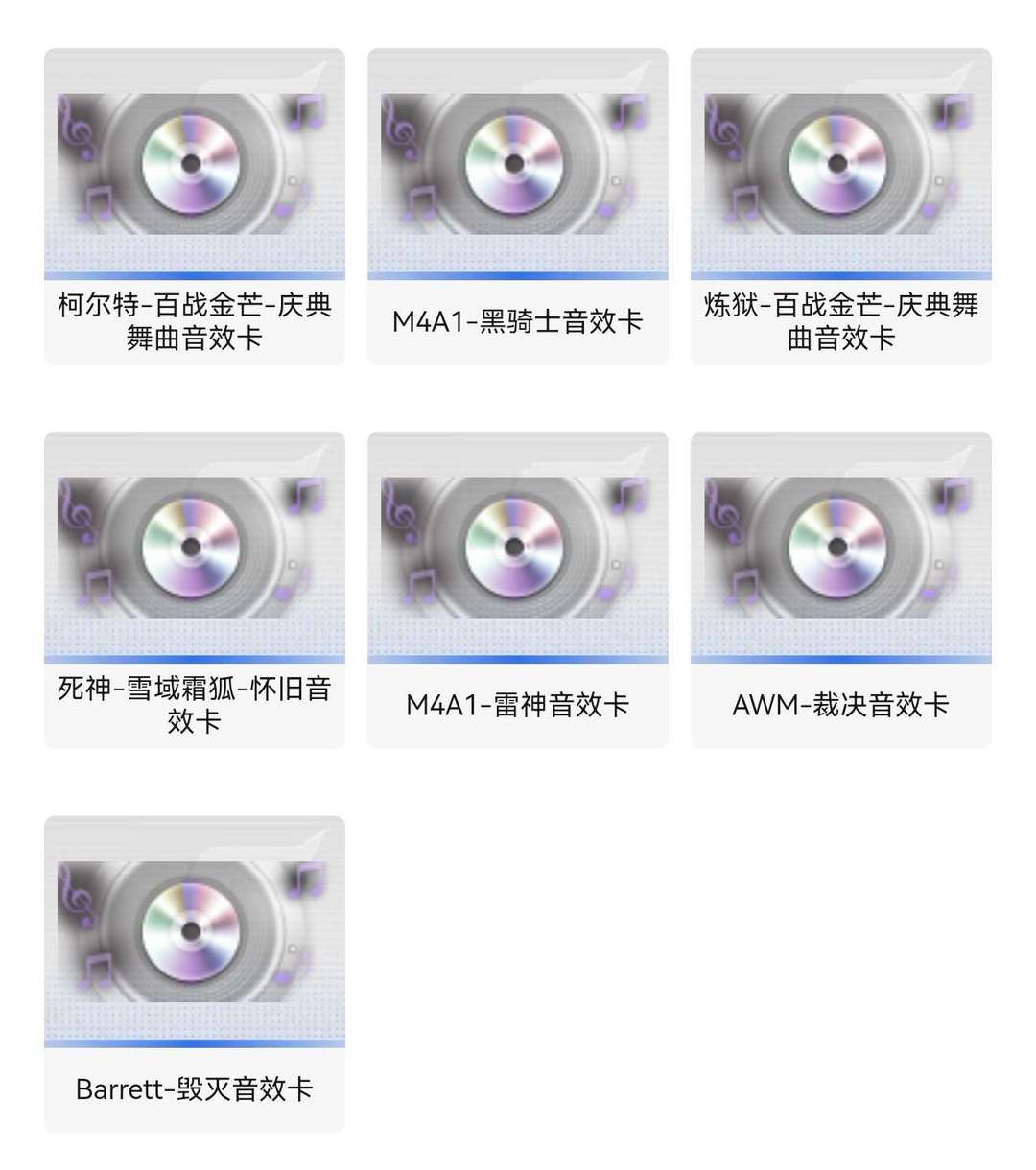This screenshot has width=1036, height=1170.
Task: View the 炼狱-百战金芒-庆典舞曲音效卡 card
Action: click(840, 206)
